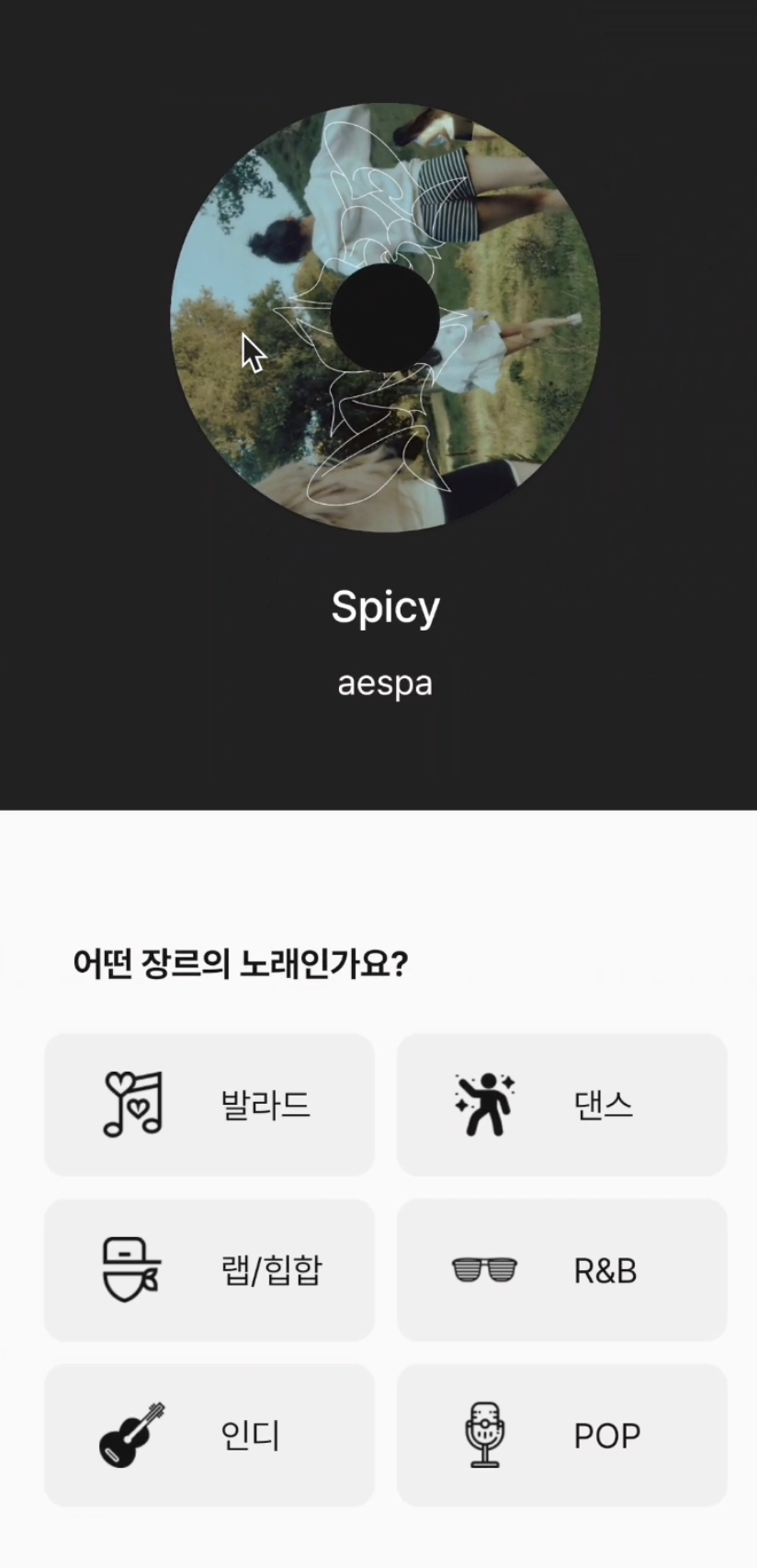Select the 발라드 genre
Image resolution: width=757 pixels, height=1568 pixels.
(x=209, y=1104)
